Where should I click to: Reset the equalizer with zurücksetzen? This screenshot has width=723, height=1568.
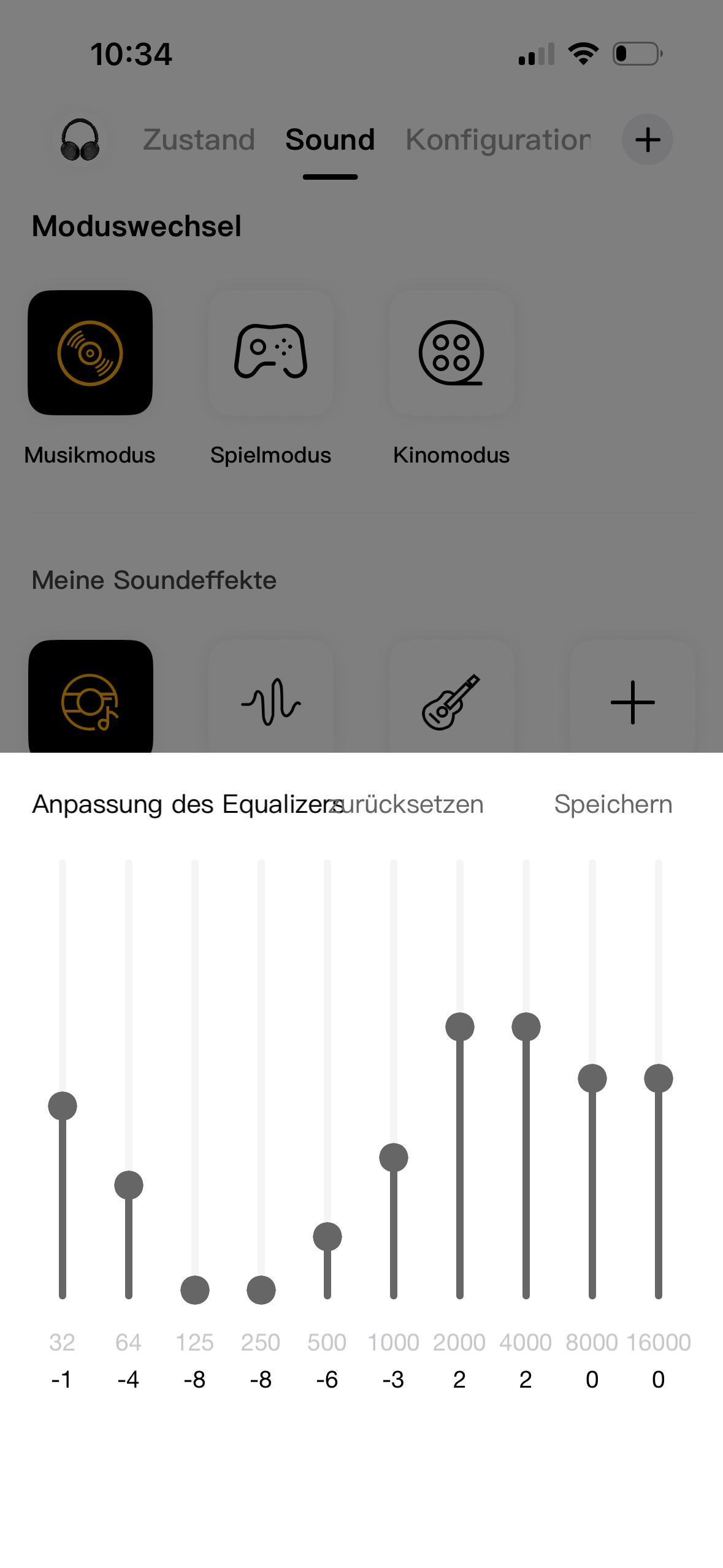coord(407,804)
